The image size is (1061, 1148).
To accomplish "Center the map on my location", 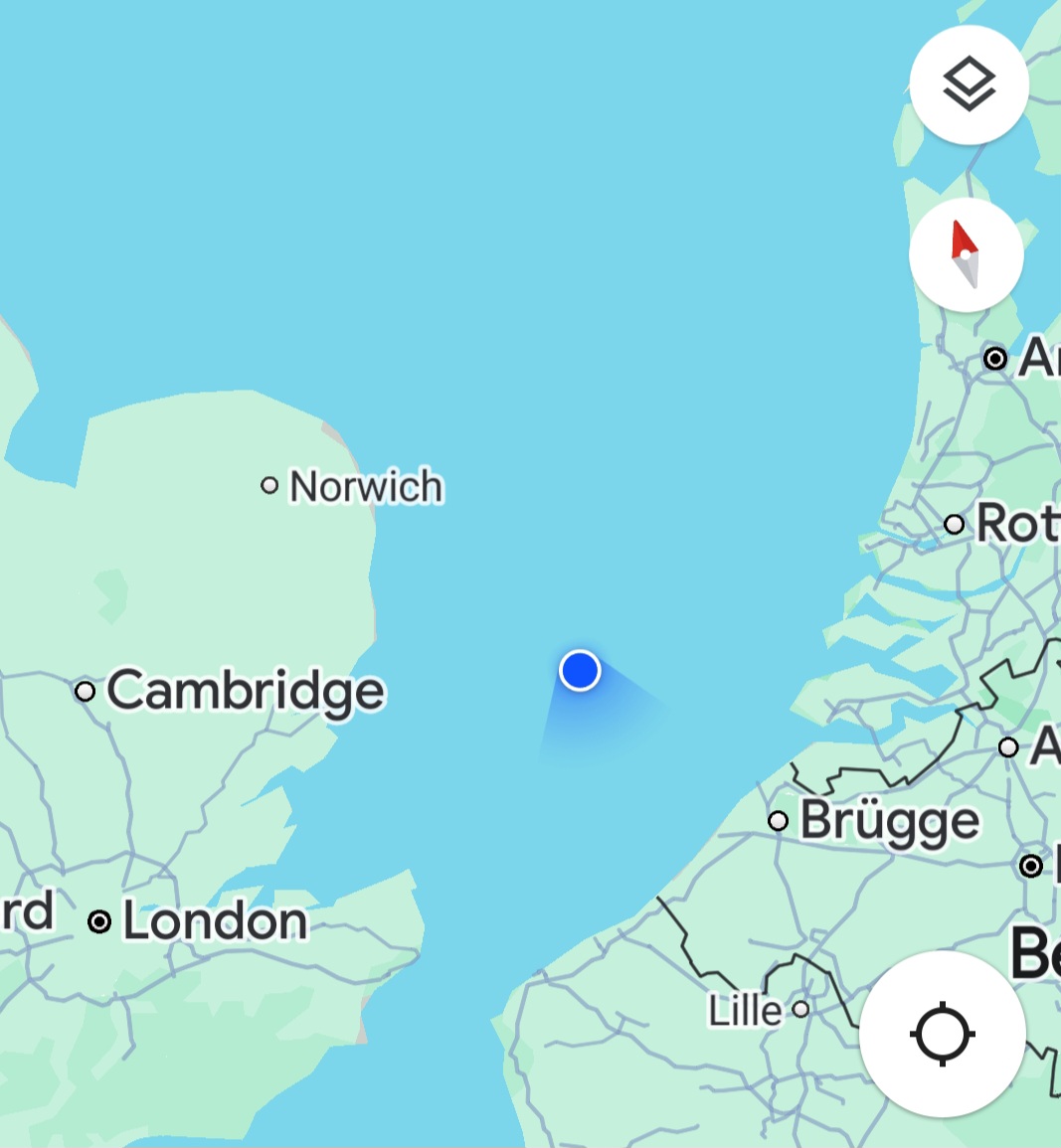I will pos(942,1034).
